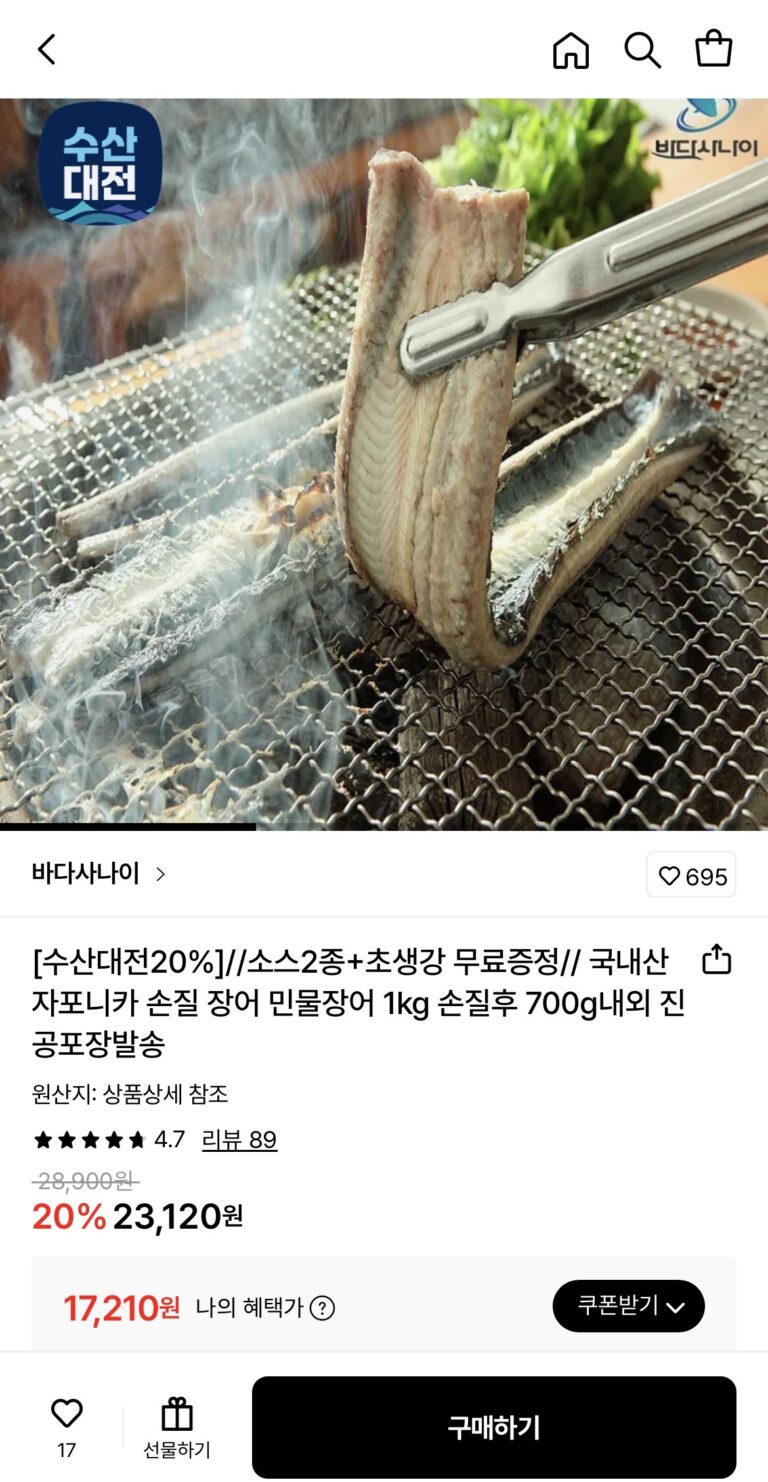Open the home icon in the top bar

click(x=571, y=49)
